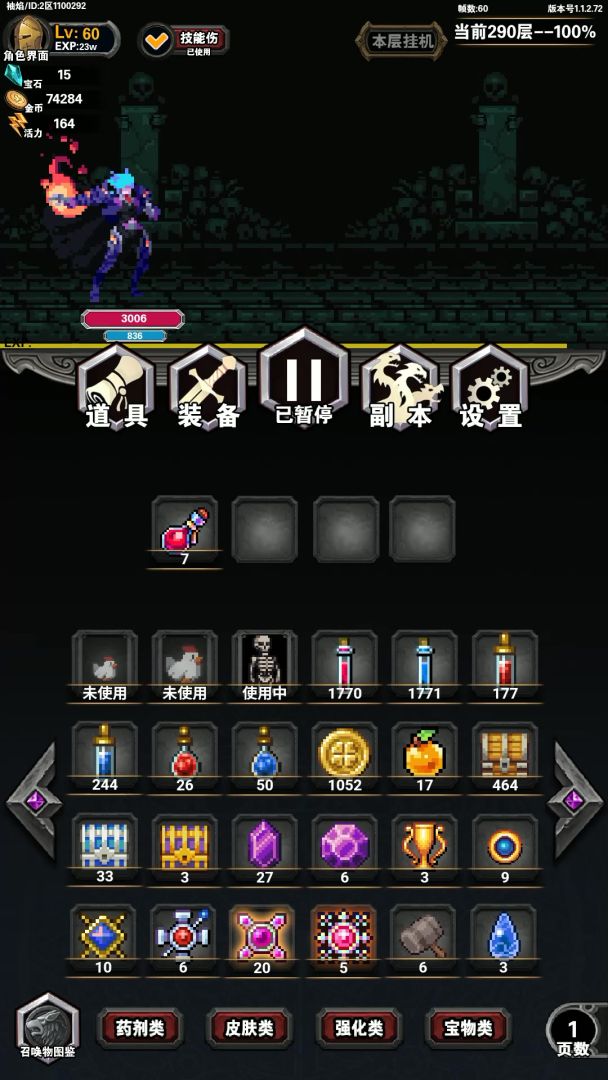Filter items by 宝物类
The image size is (608, 1080).
[469, 1027]
